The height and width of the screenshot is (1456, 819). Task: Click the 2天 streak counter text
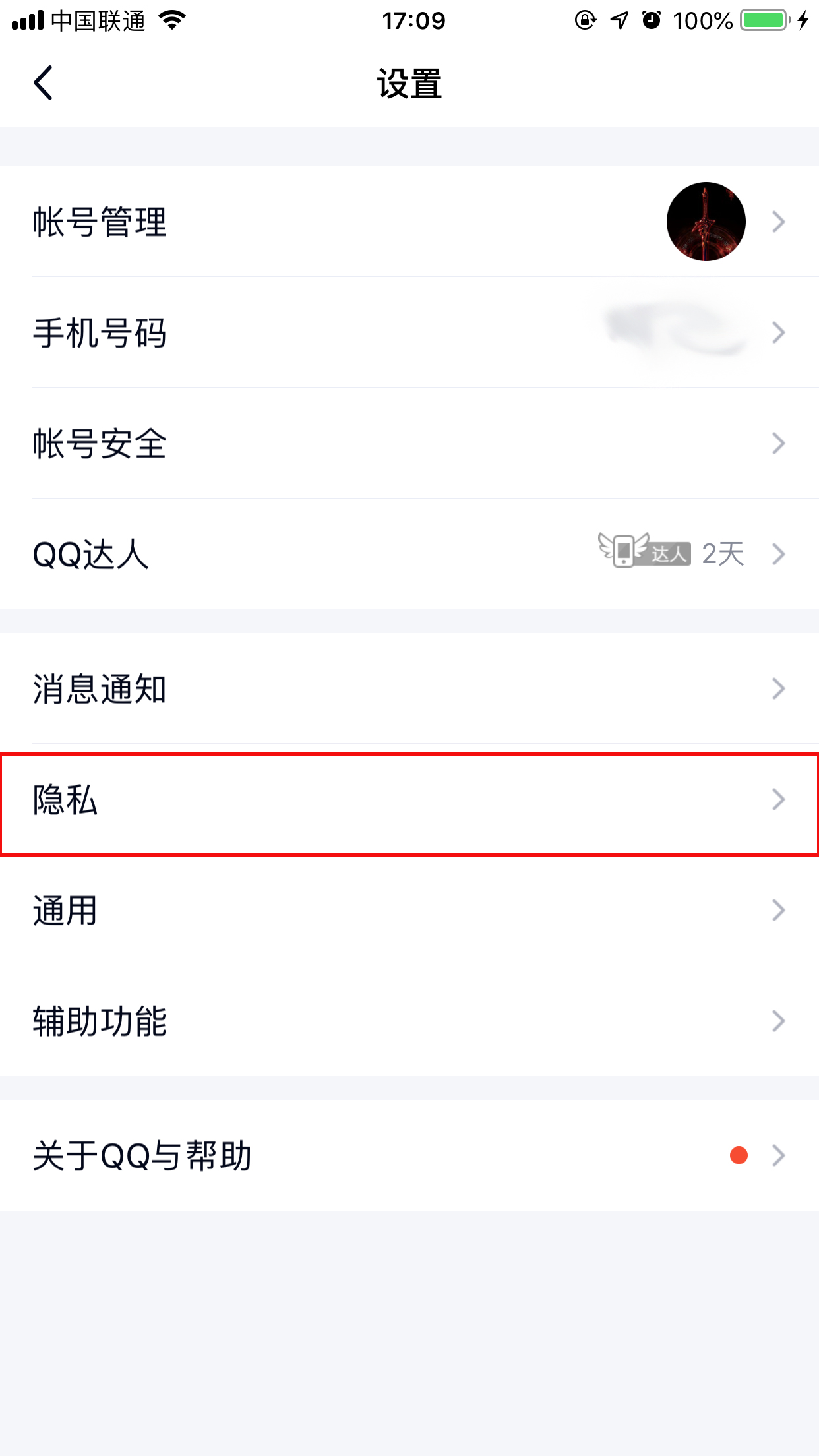pyautogui.click(x=722, y=554)
